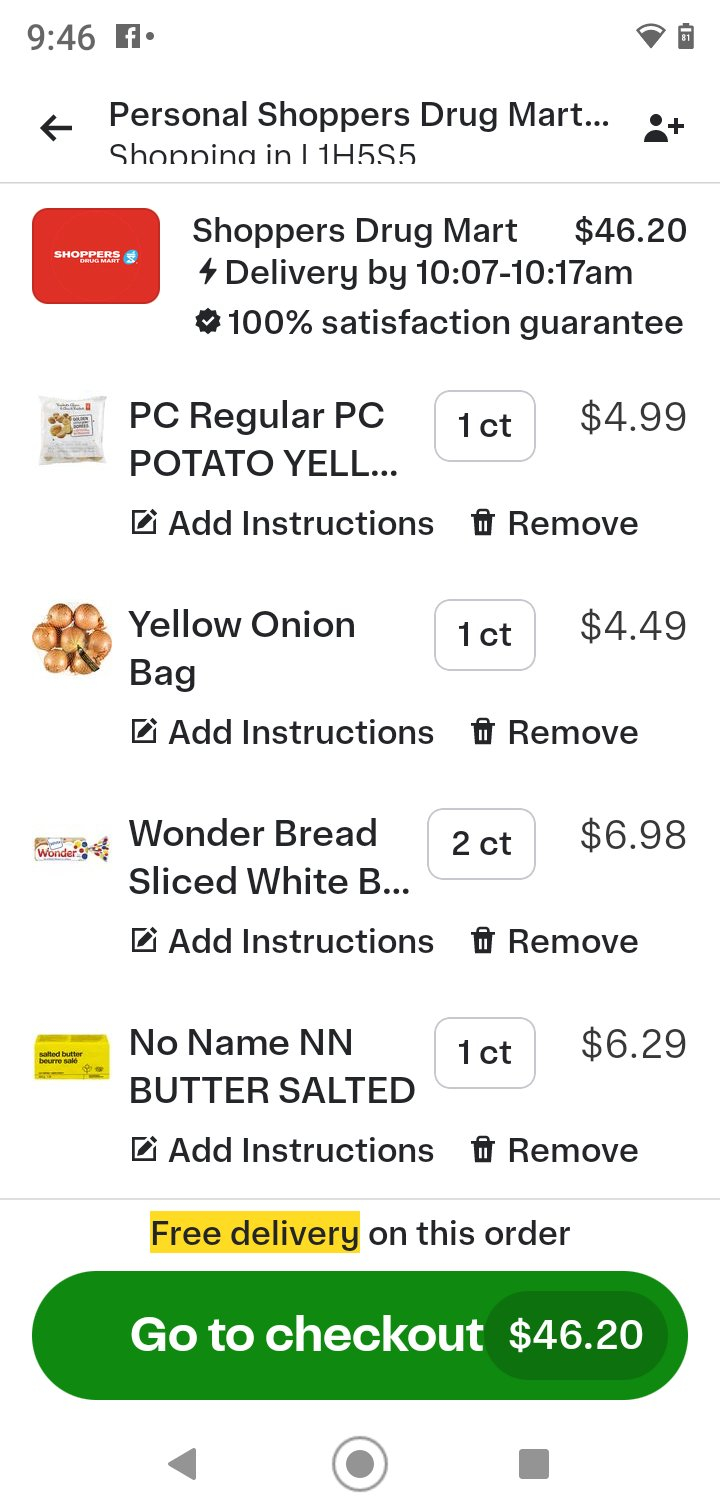The width and height of the screenshot is (720, 1512).
Task: Add instructions for Yellow Onion Bag
Action: (x=283, y=732)
